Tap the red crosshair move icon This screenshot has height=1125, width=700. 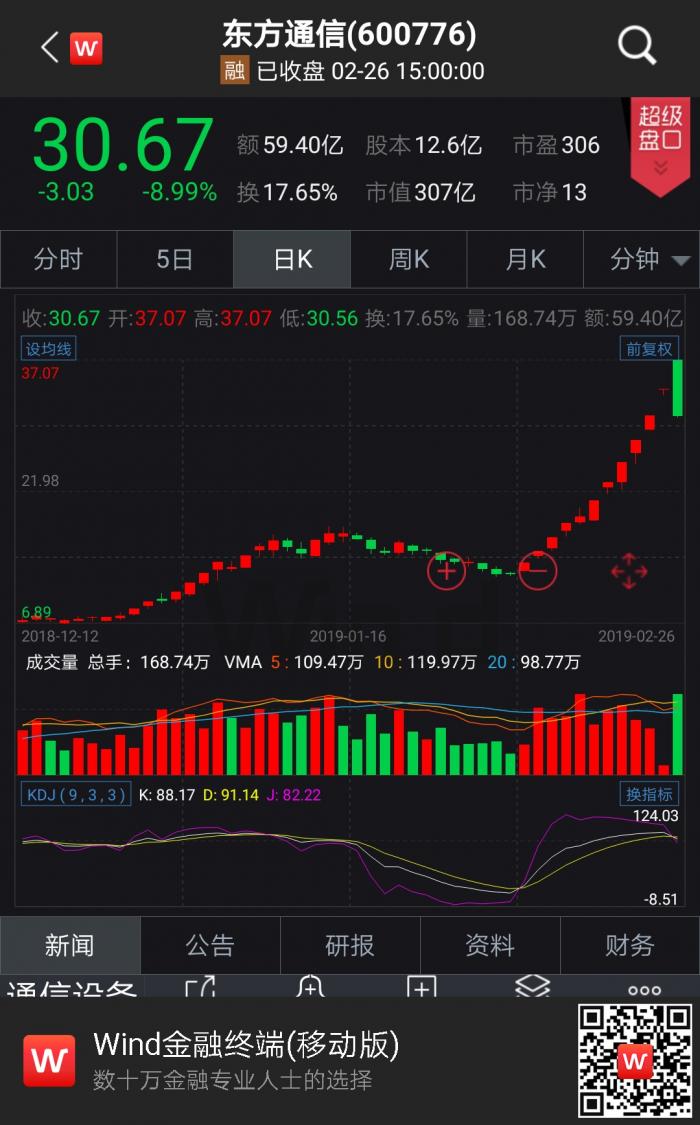point(629,572)
